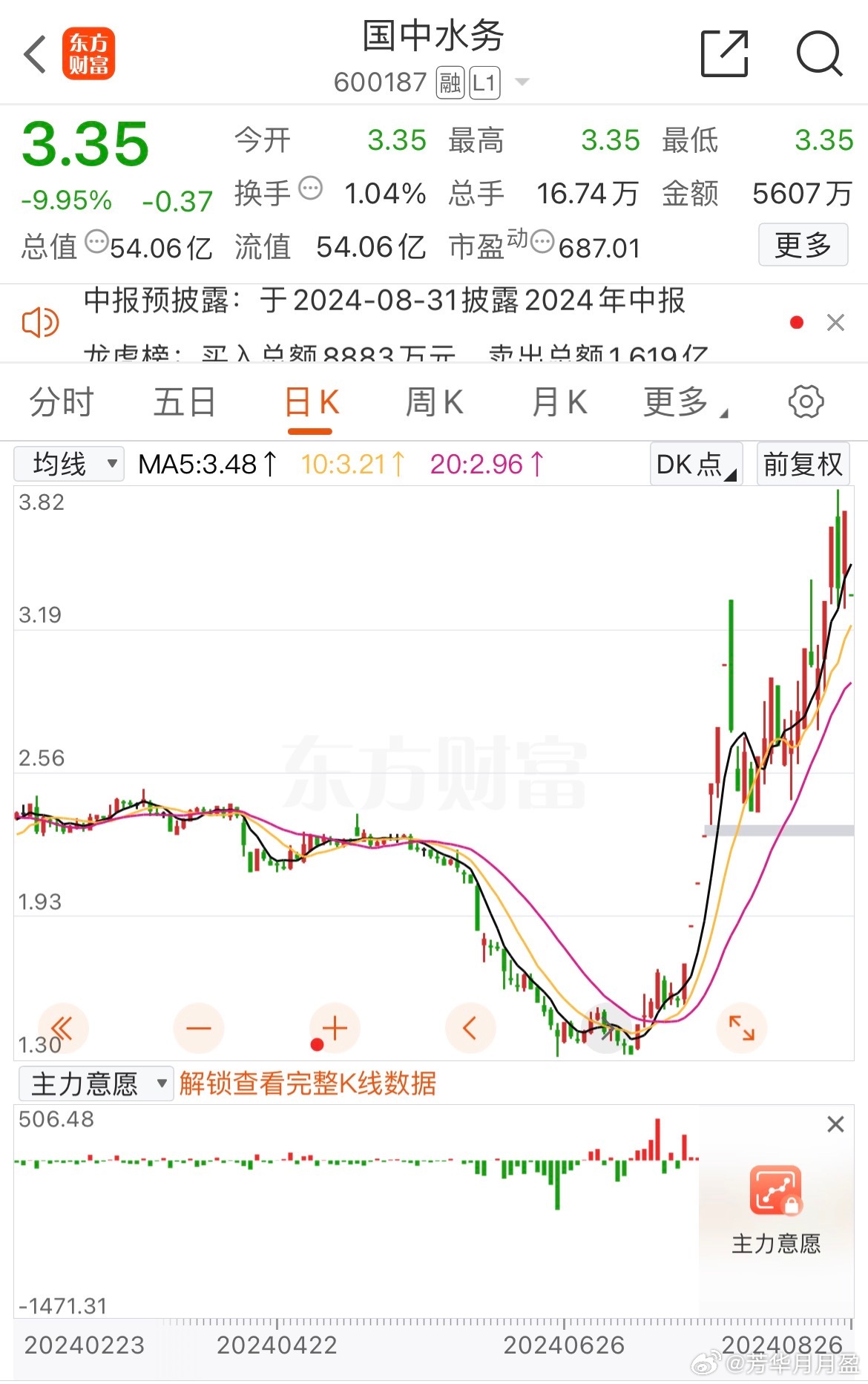The image size is (868, 1384).
Task: Dismiss the announcement banner with X
Action: point(836,322)
